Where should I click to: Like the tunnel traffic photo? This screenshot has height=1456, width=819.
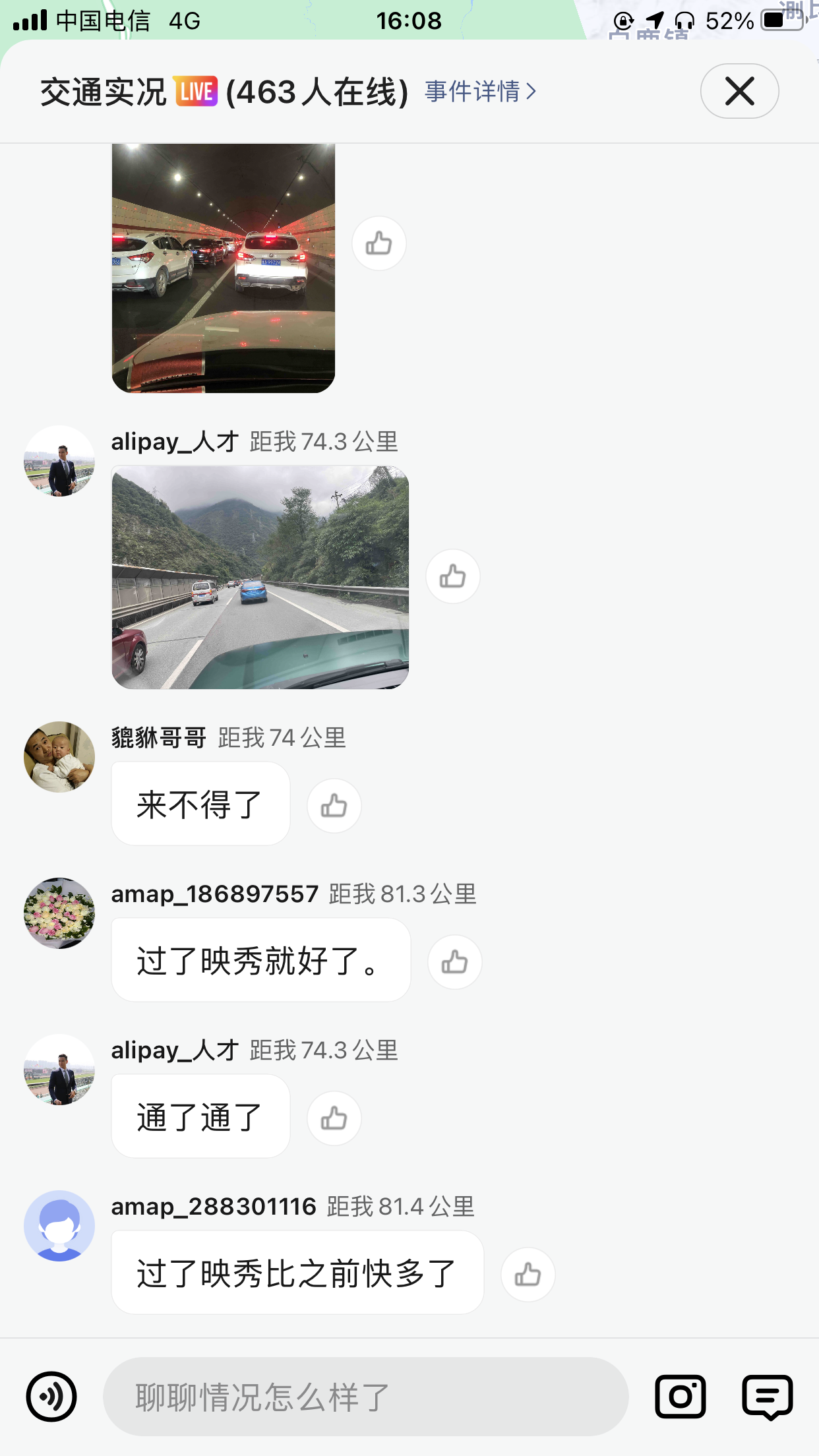379,243
